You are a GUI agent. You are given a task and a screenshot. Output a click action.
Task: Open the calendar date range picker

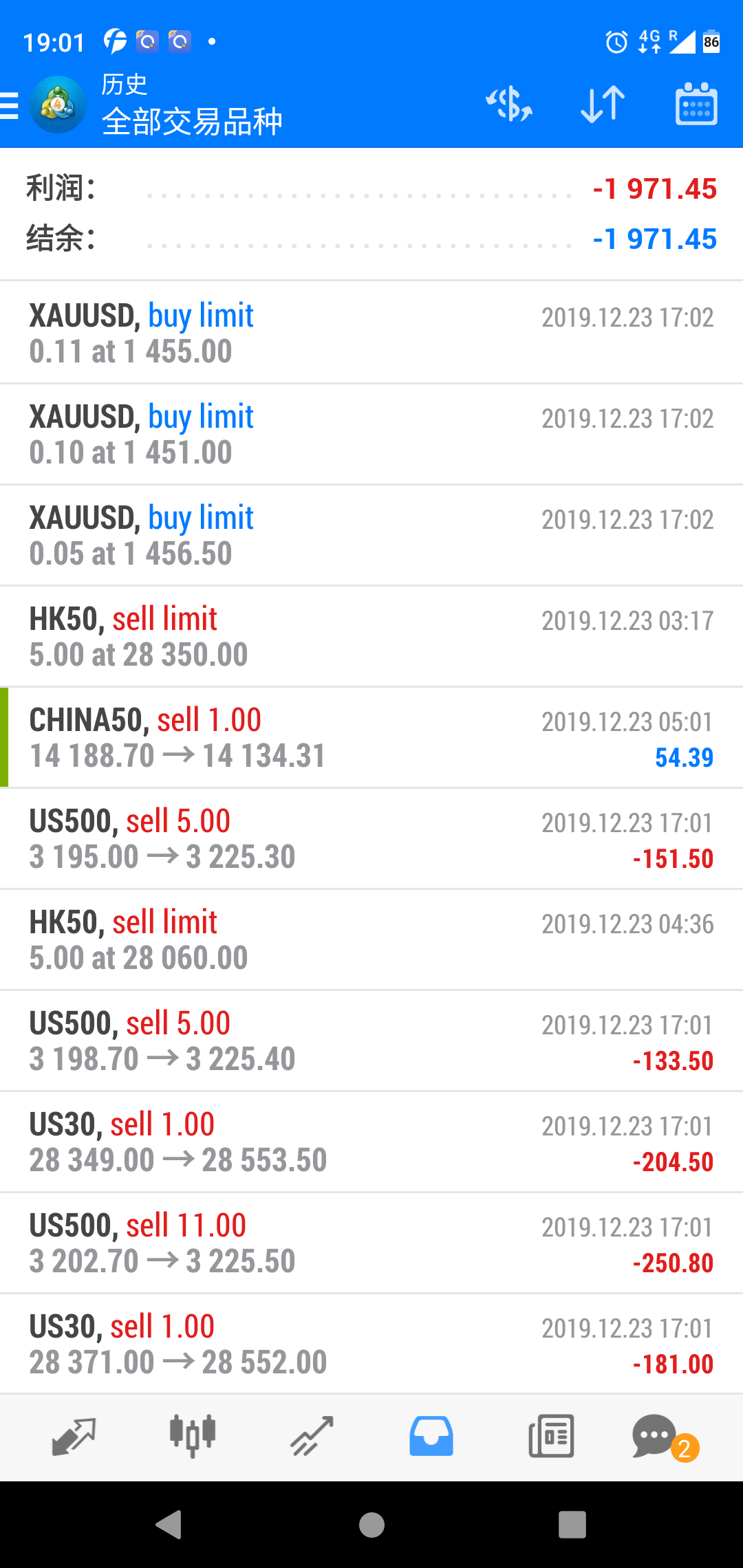(696, 105)
